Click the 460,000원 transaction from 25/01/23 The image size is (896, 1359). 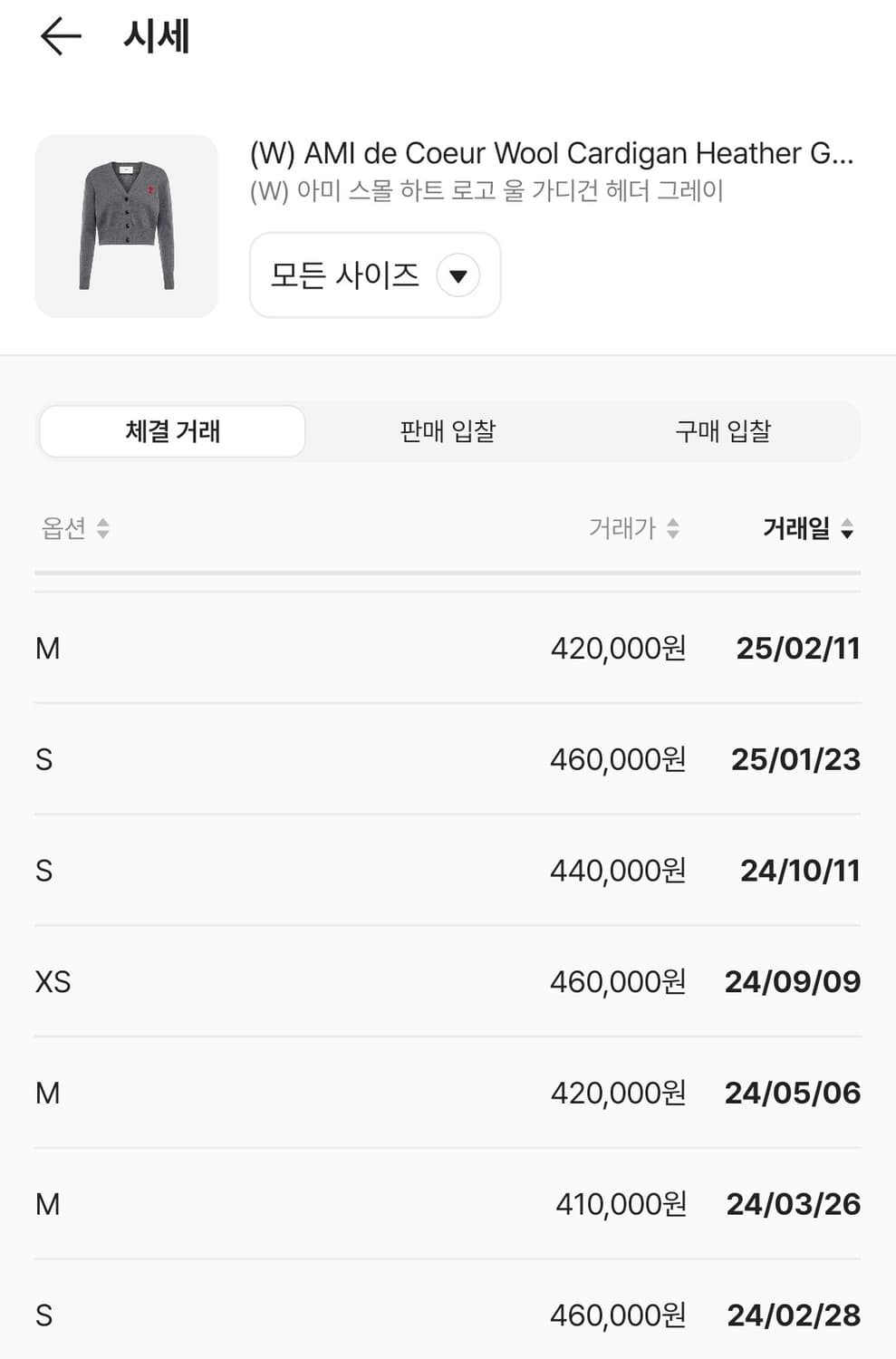point(448,759)
